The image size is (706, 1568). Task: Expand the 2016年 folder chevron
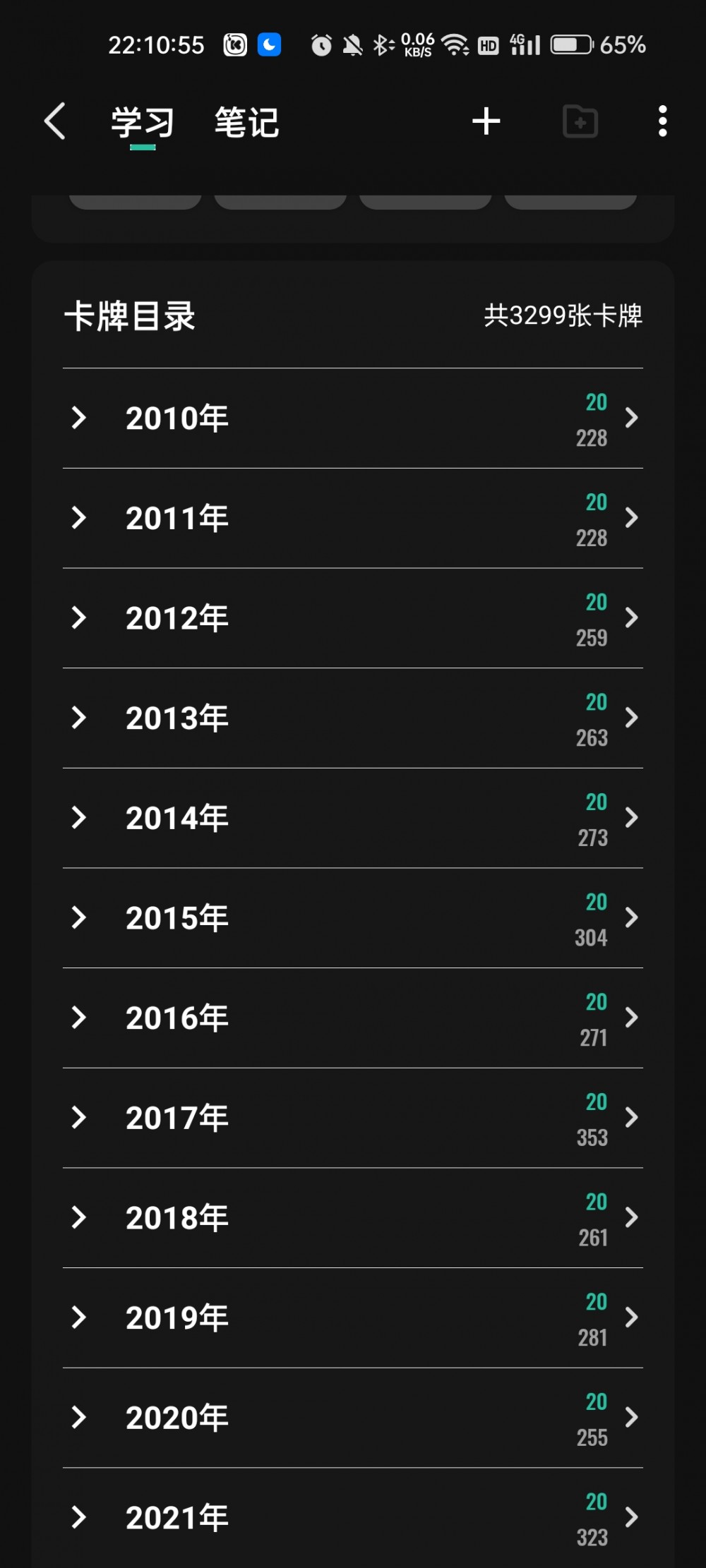[x=79, y=1018]
